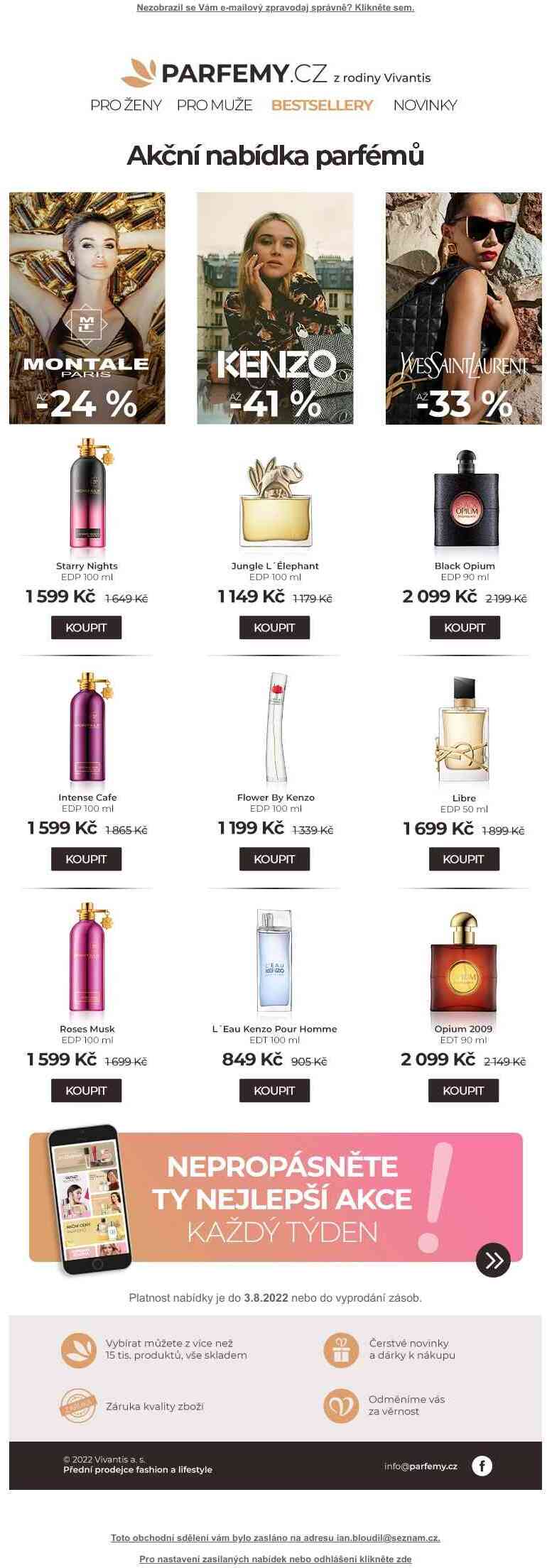Switch to BESTSELLERY
Screen dimensions: 547x1568
click(x=322, y=105)
